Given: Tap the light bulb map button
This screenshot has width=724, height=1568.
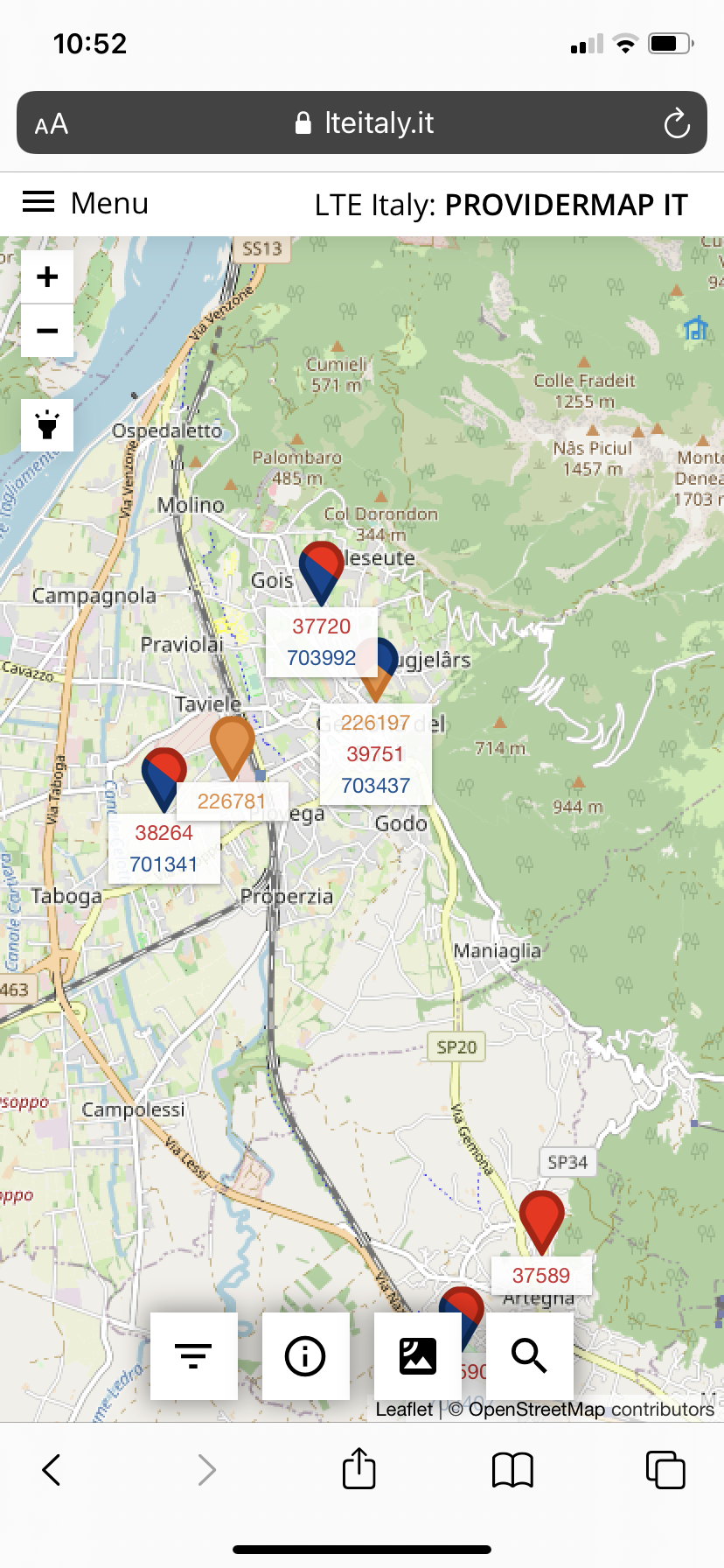Looking at the screenshot, I should [47, 425].
